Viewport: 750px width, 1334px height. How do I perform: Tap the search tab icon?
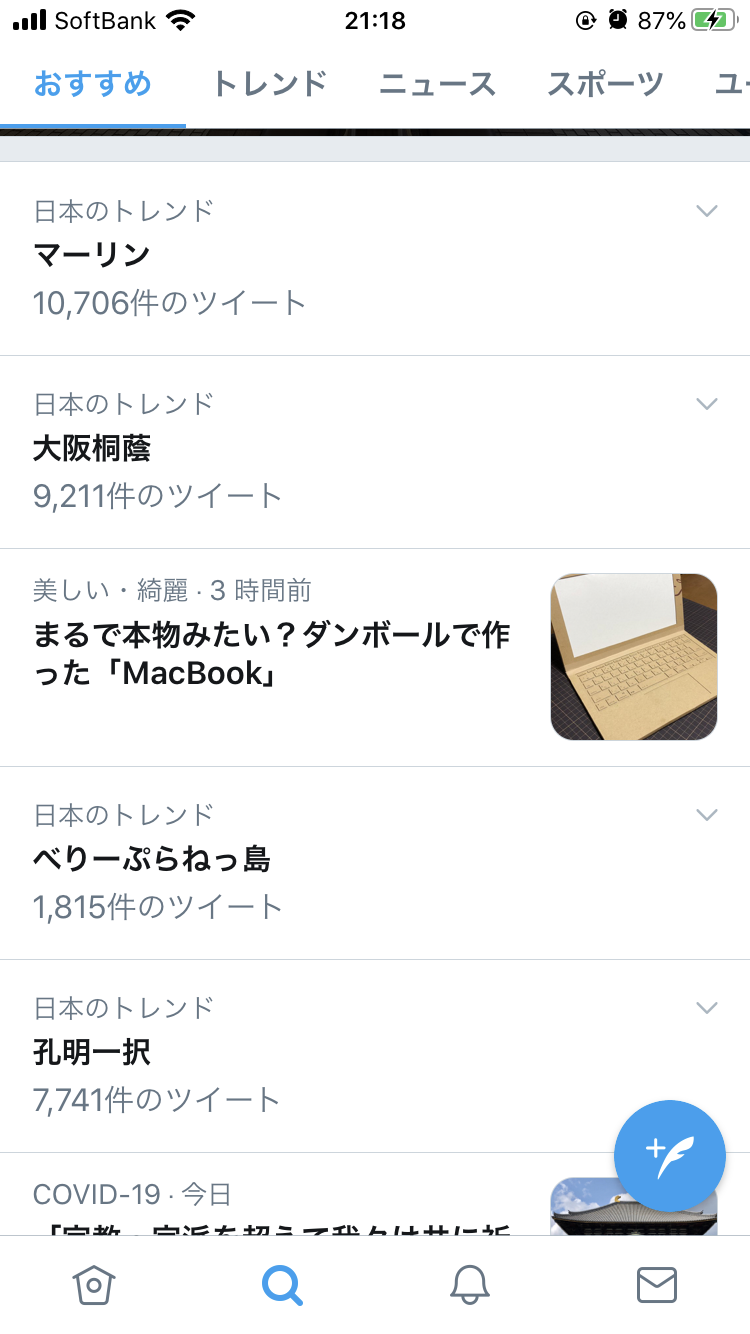281,1285
